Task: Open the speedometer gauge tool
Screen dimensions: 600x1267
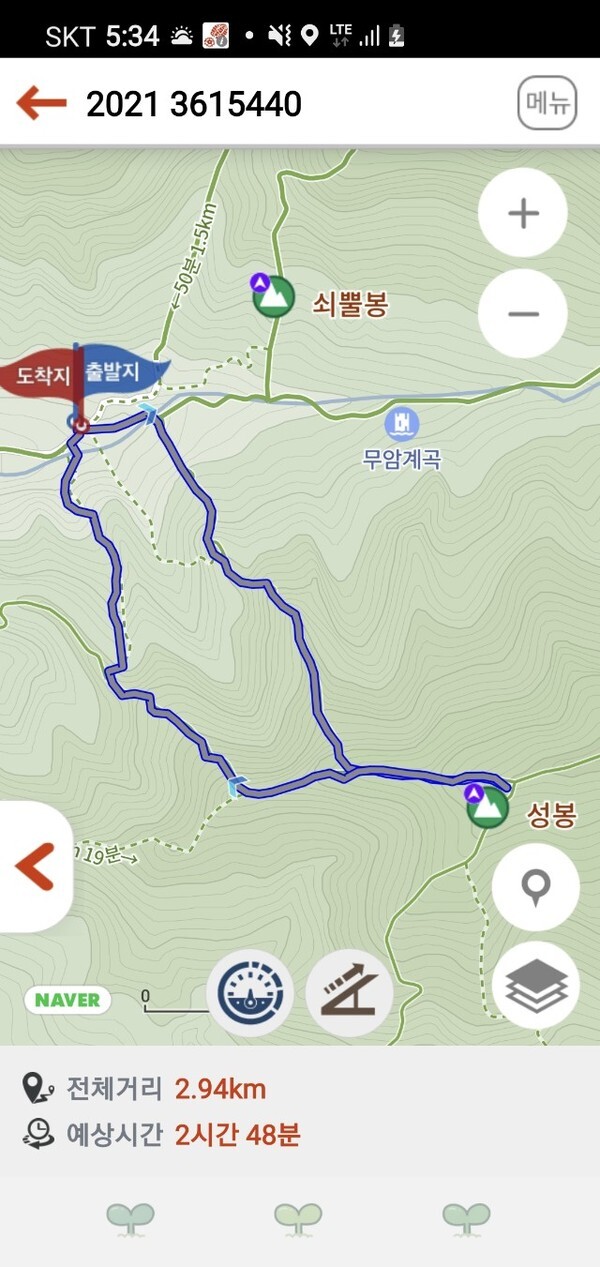Action: (x=250, y=992)
